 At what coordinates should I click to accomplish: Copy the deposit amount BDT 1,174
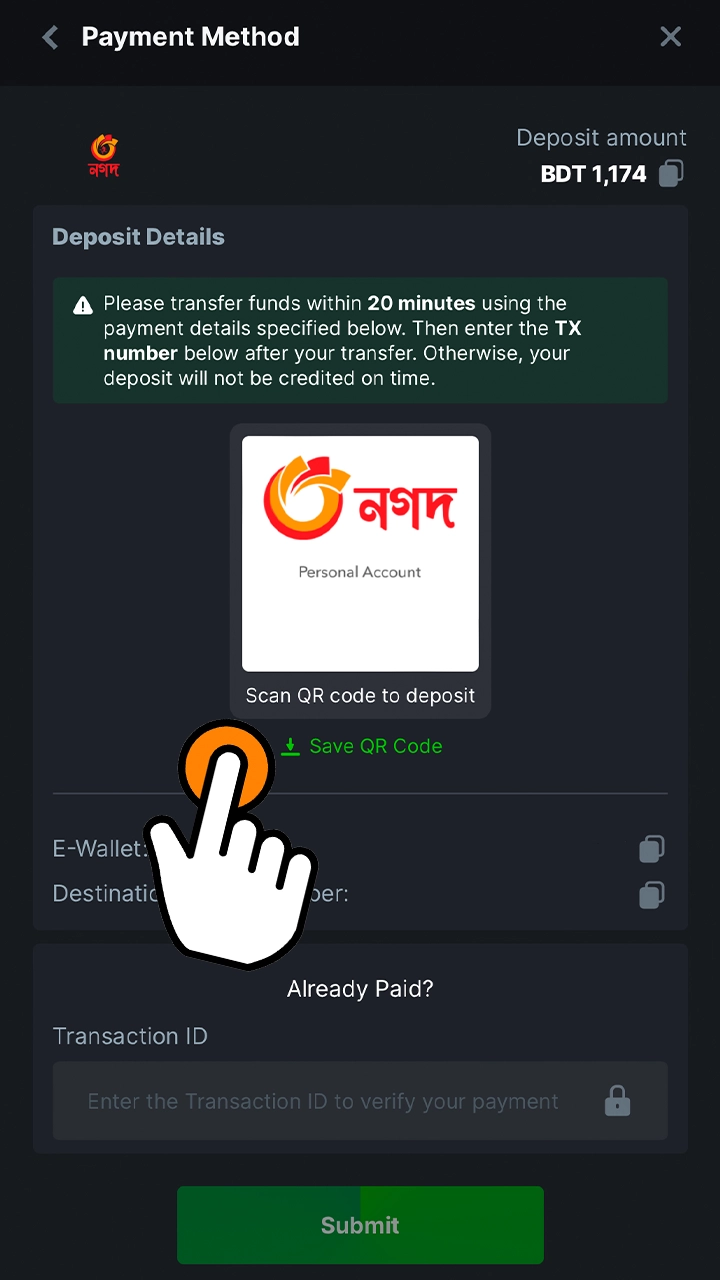click(x=671, y=174)
